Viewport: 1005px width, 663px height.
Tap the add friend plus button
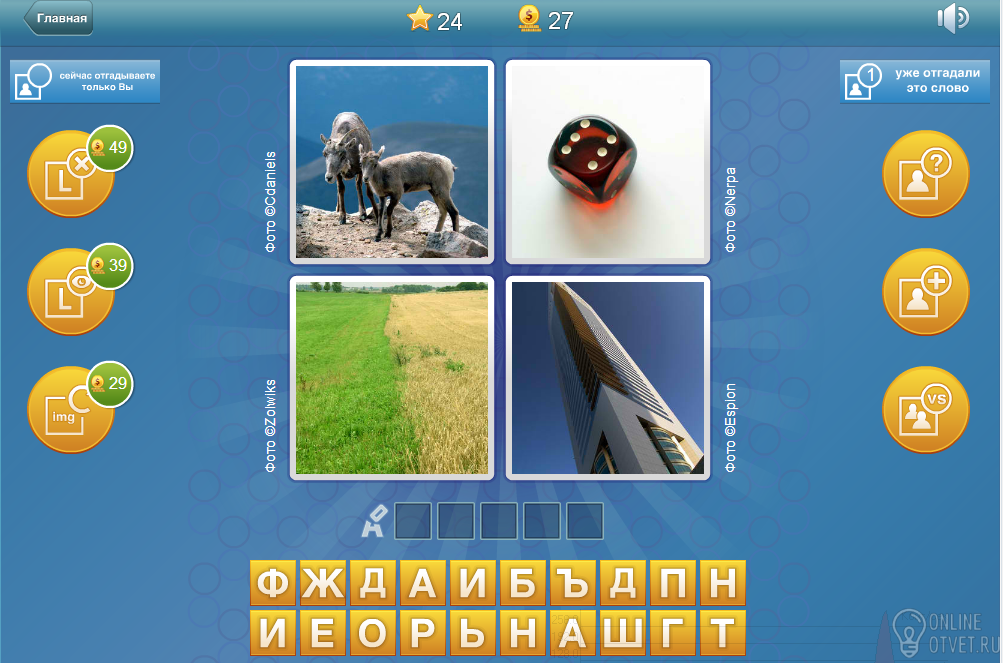[925, 291]
